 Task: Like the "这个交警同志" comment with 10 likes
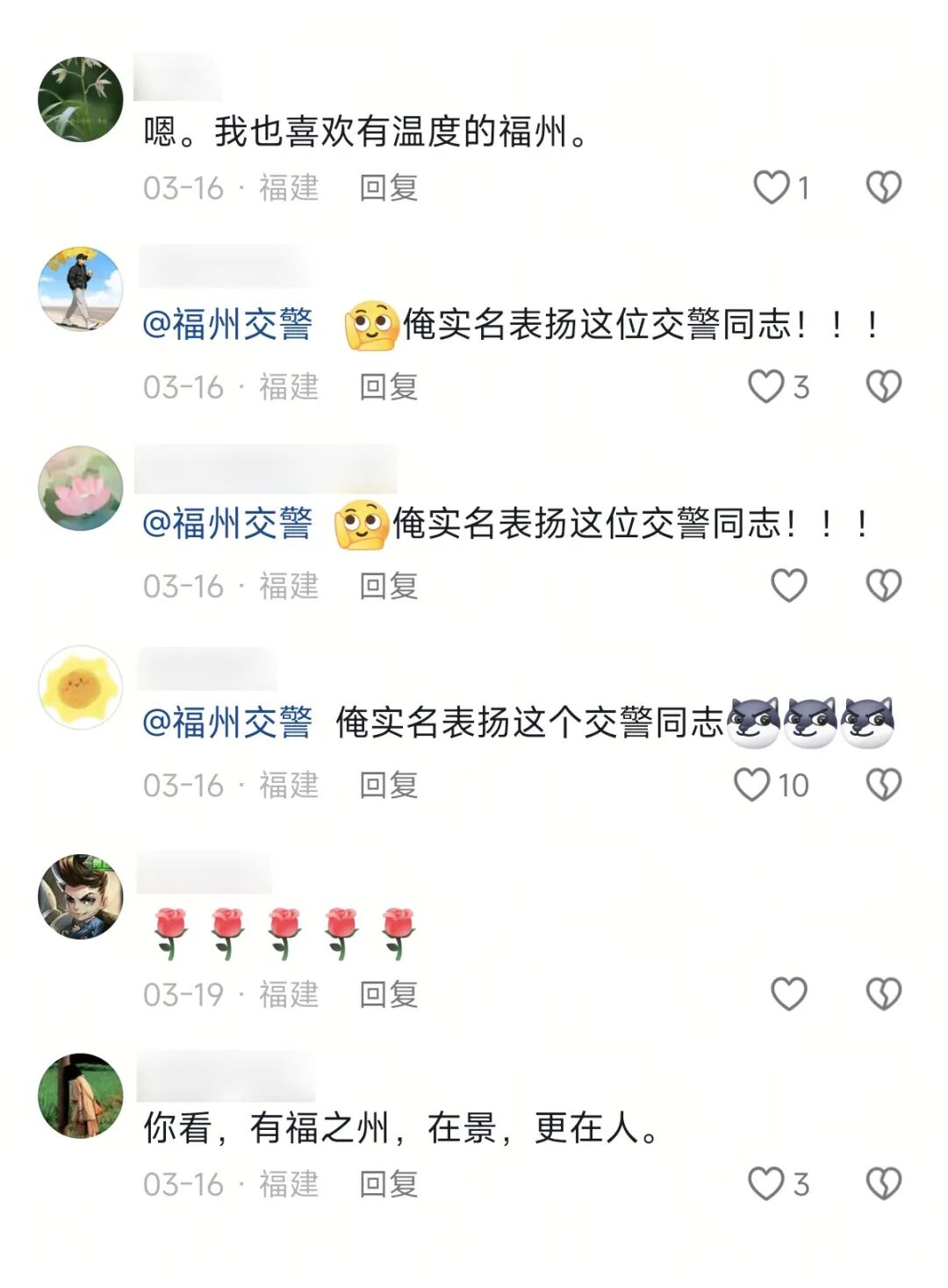pos(752,785)
